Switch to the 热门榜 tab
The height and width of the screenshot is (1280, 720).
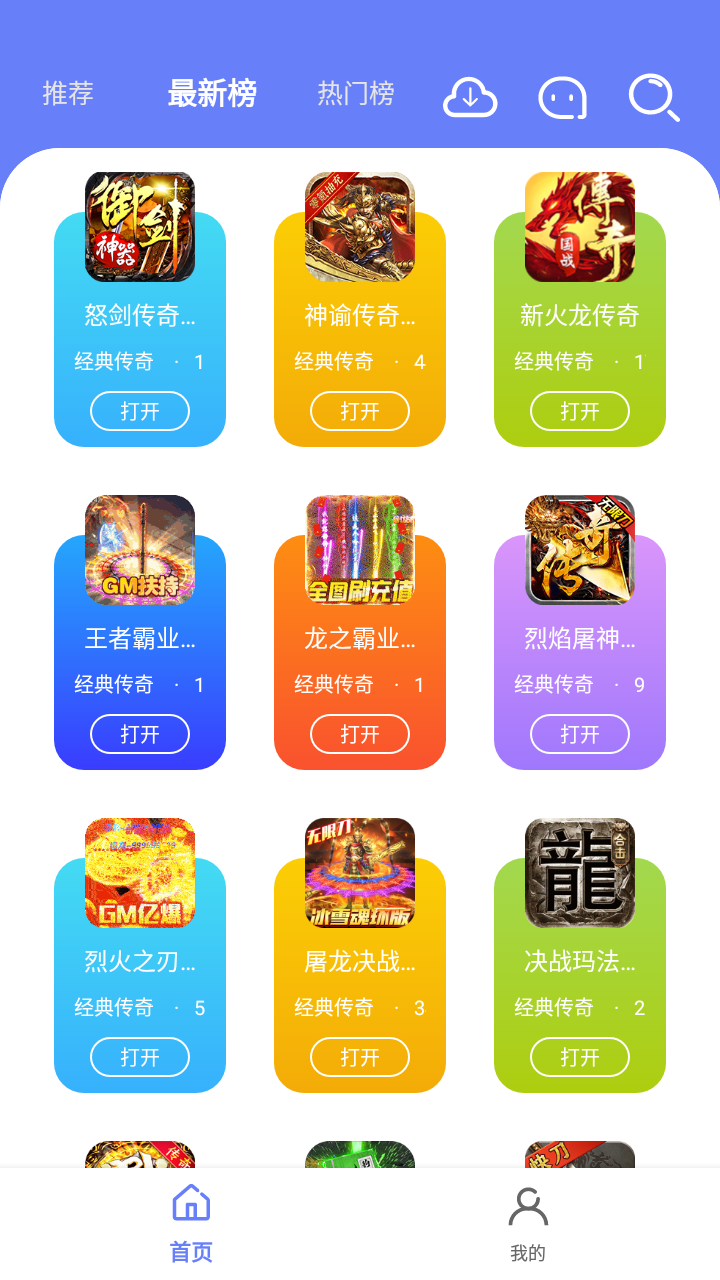pos(356,95)
